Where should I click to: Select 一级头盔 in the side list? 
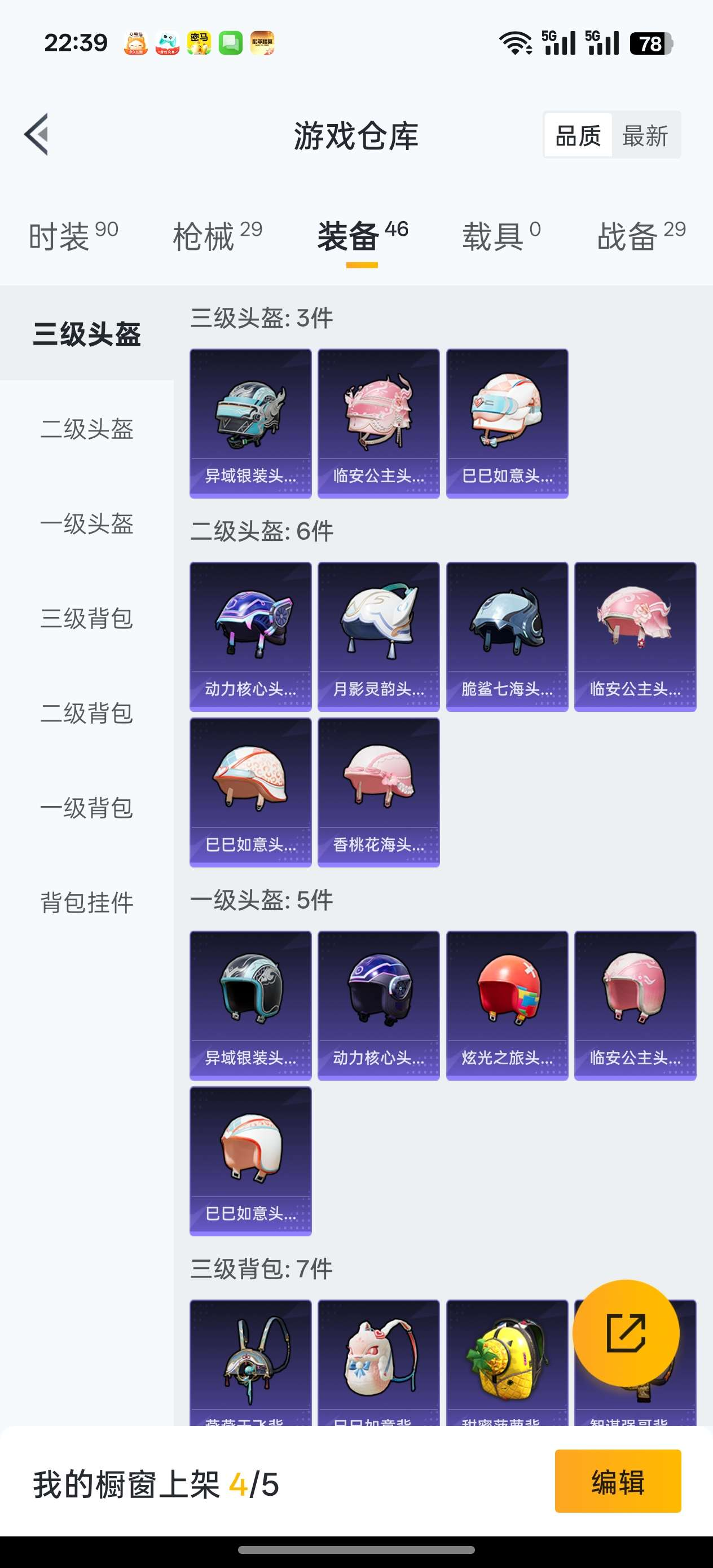pyautogui.click(x=86, y=523)
